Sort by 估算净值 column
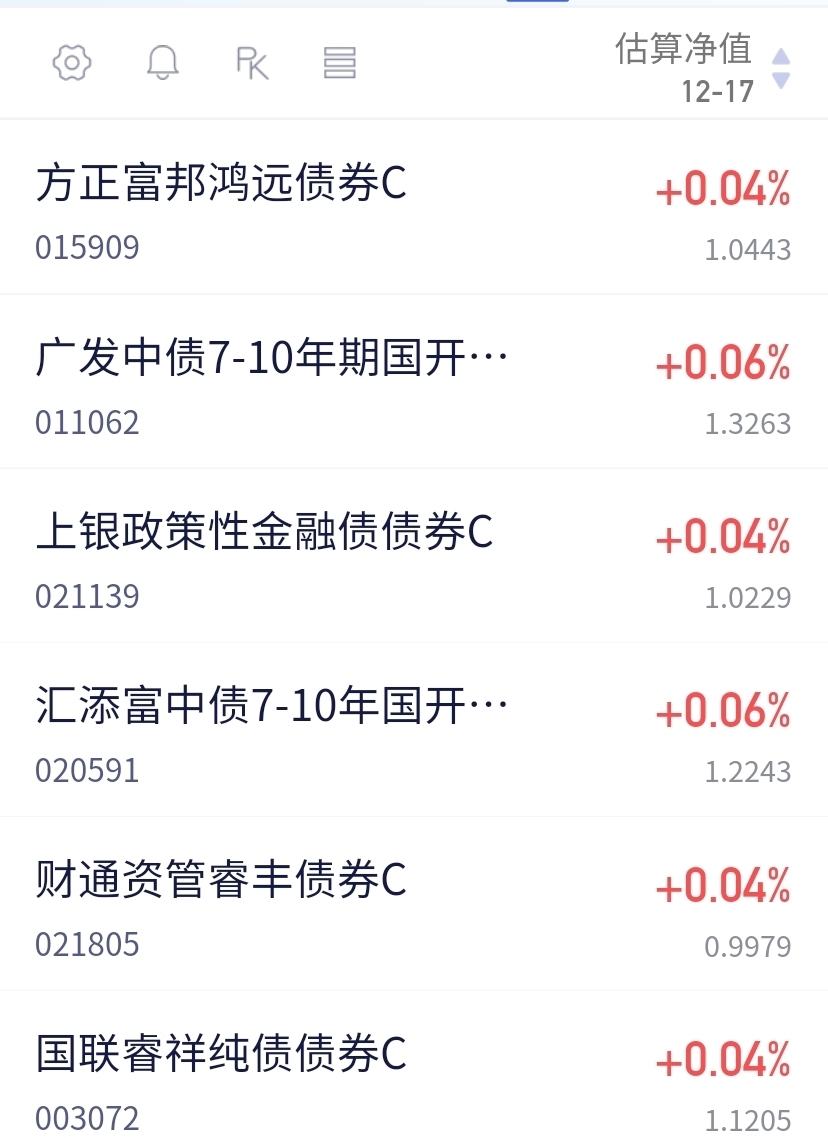 pos(700,66)
